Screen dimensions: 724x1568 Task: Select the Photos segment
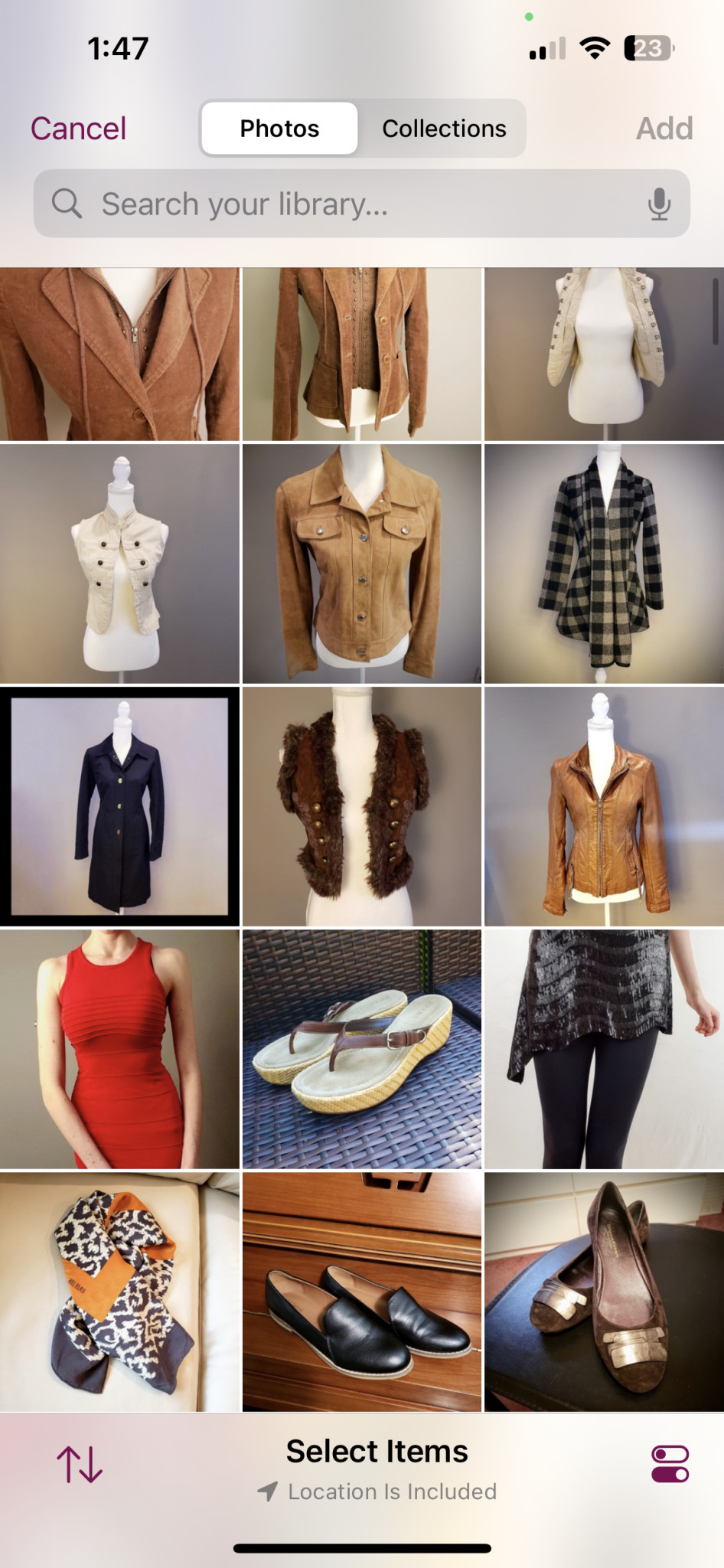[x=279, y=129]
